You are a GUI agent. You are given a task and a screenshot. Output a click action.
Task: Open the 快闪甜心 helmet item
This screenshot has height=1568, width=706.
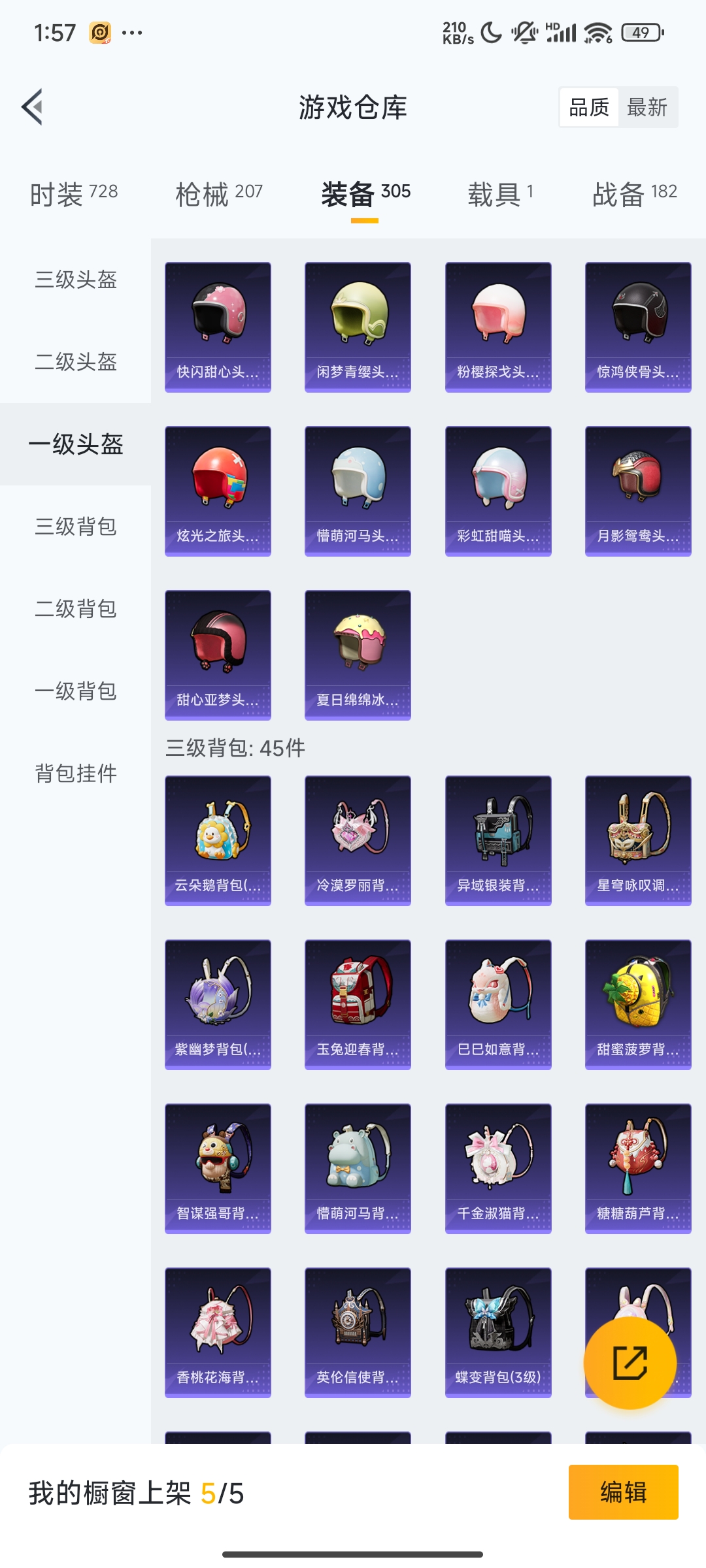218,327
